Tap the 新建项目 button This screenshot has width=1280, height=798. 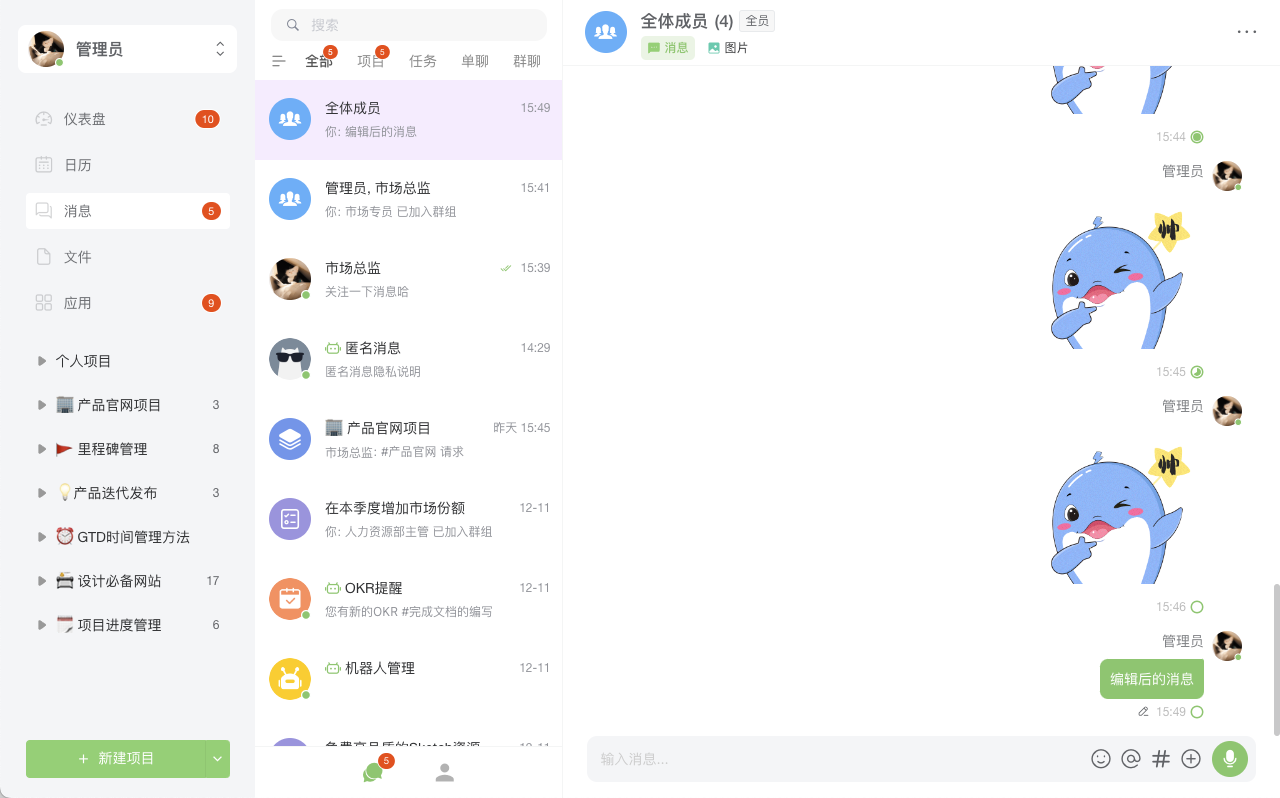coord(116,759)
